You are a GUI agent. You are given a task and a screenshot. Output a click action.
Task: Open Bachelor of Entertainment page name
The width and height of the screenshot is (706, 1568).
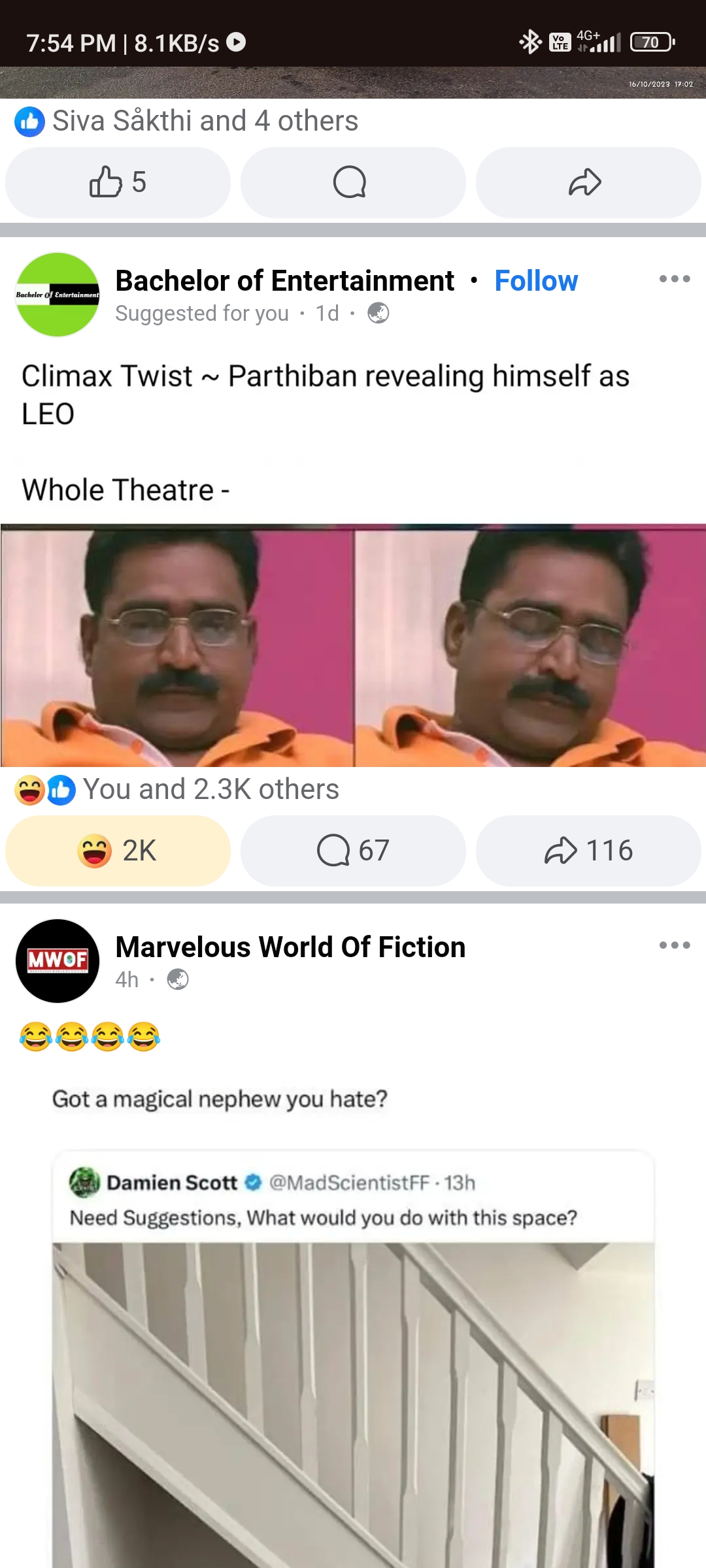coord(284,281)
